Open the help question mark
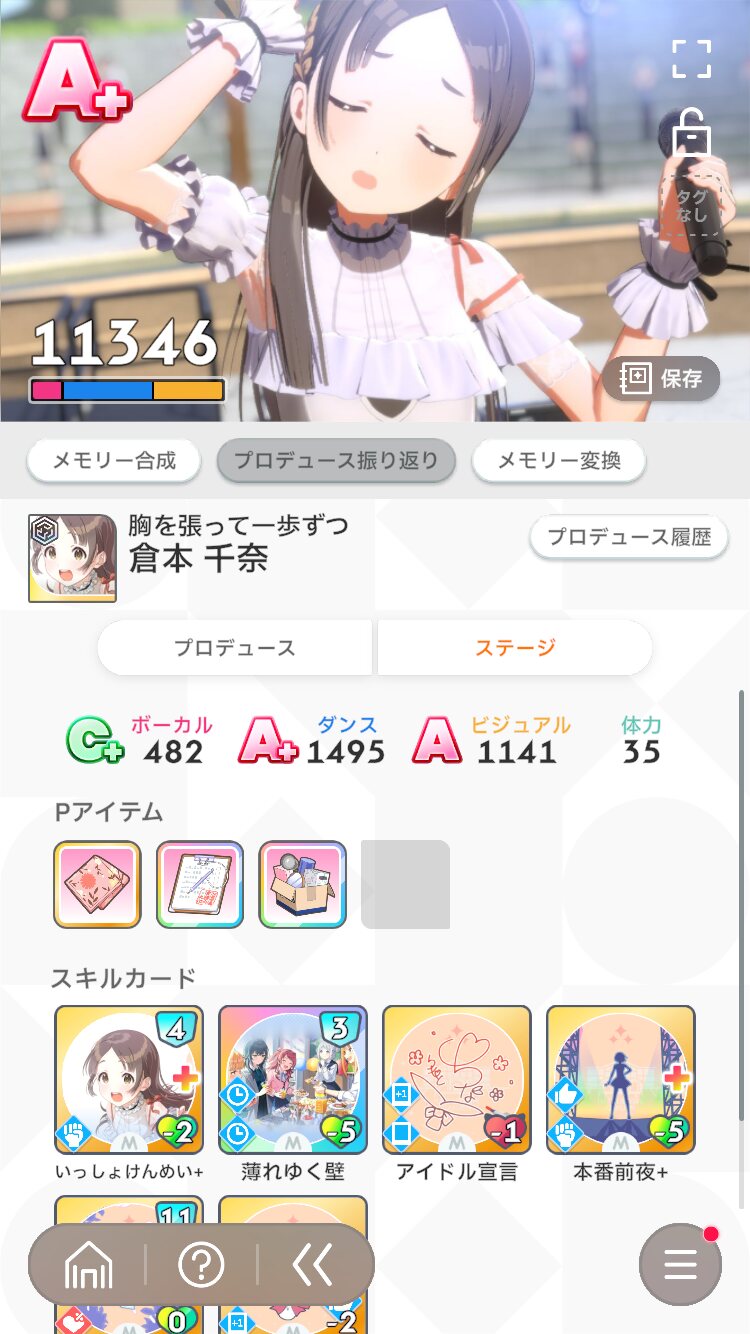This screenshot has width=750, height=1334. click(x=201, y=1265)
